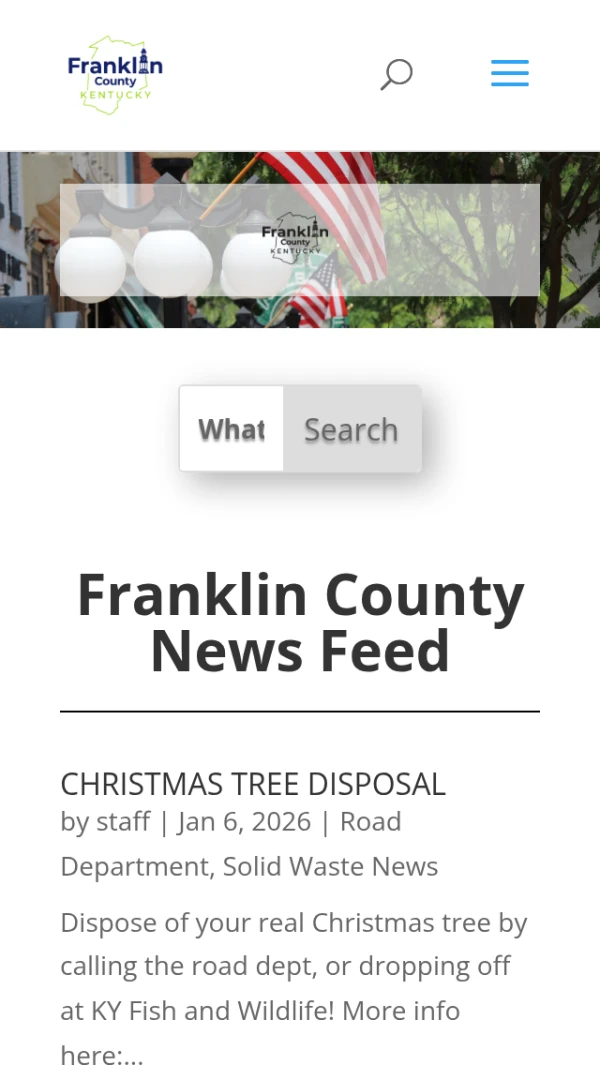Go to the Franklin County home logo

tap(114, 74)
